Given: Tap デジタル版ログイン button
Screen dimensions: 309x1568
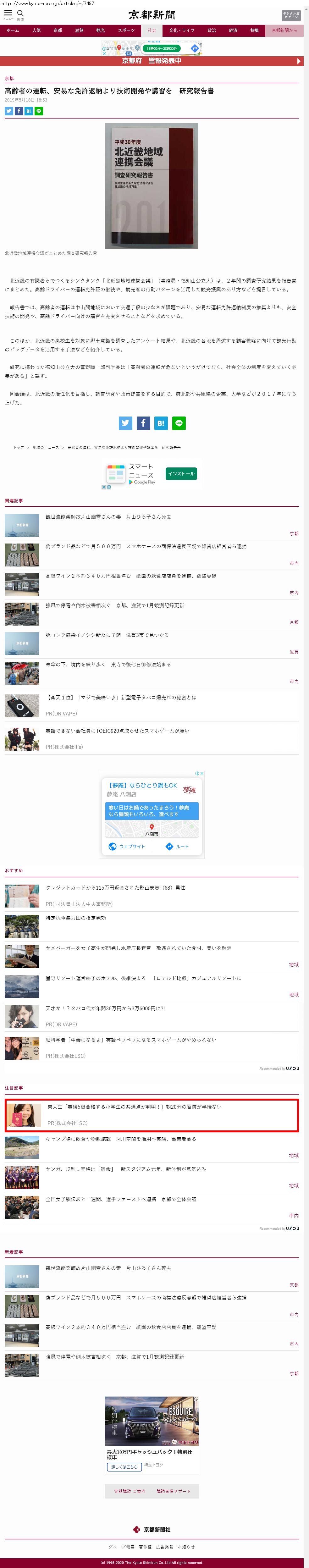Looking at the screenshot, I should [291, 15].
